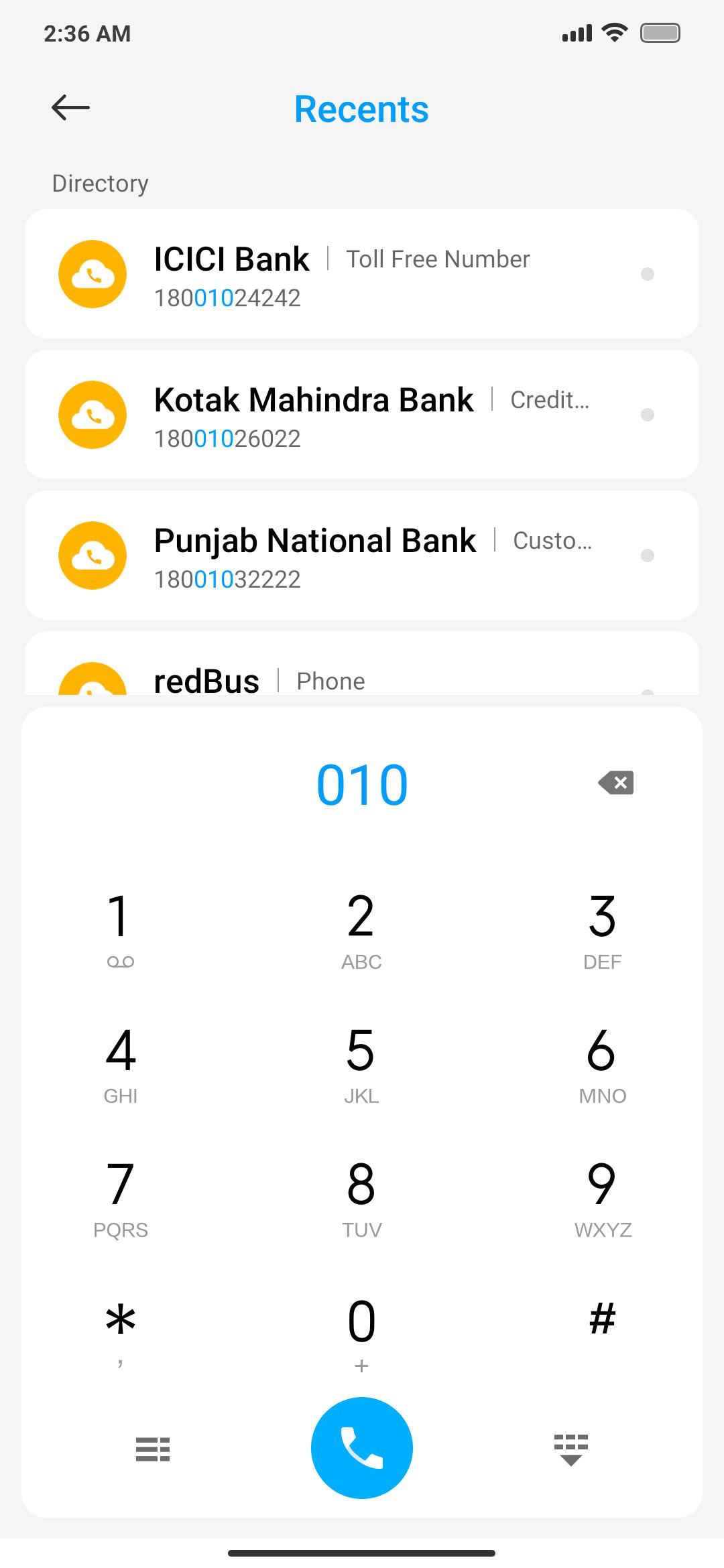Enter digit 2 ABC
The image size is (724, 1568).
coord(362,929)
